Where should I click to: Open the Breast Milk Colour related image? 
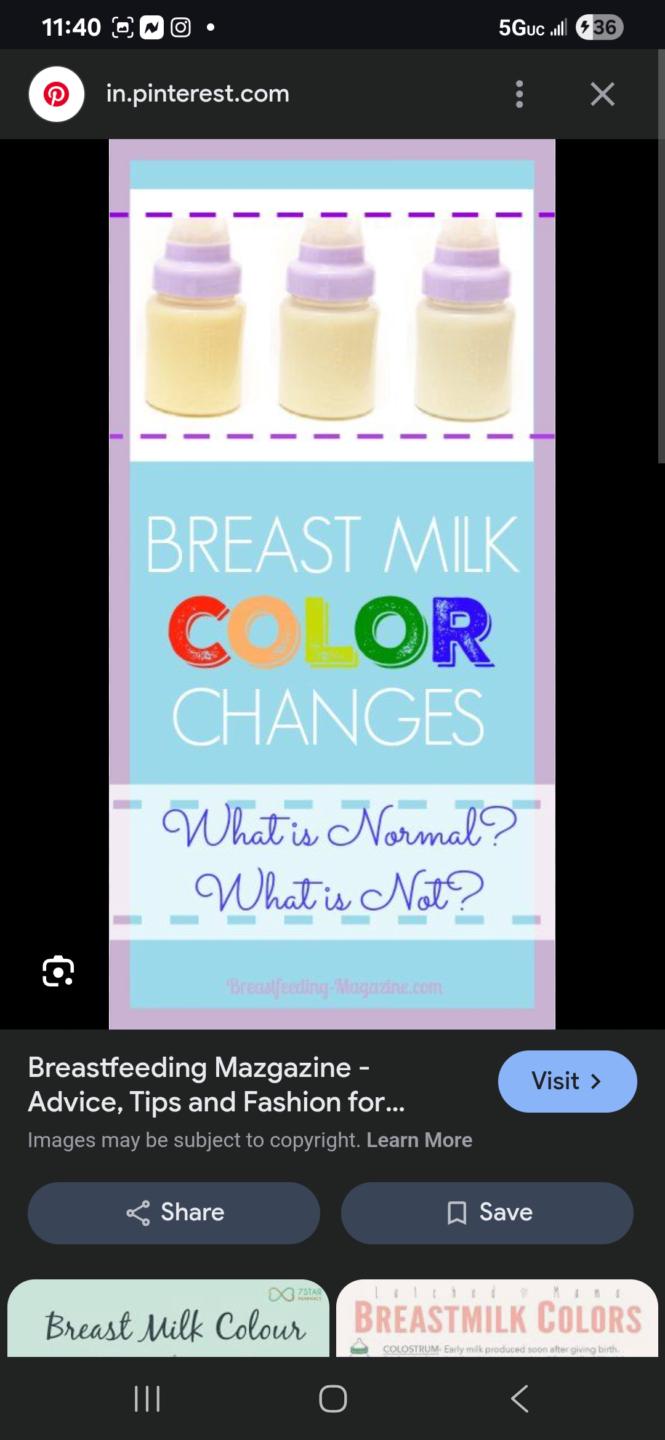168,1318
